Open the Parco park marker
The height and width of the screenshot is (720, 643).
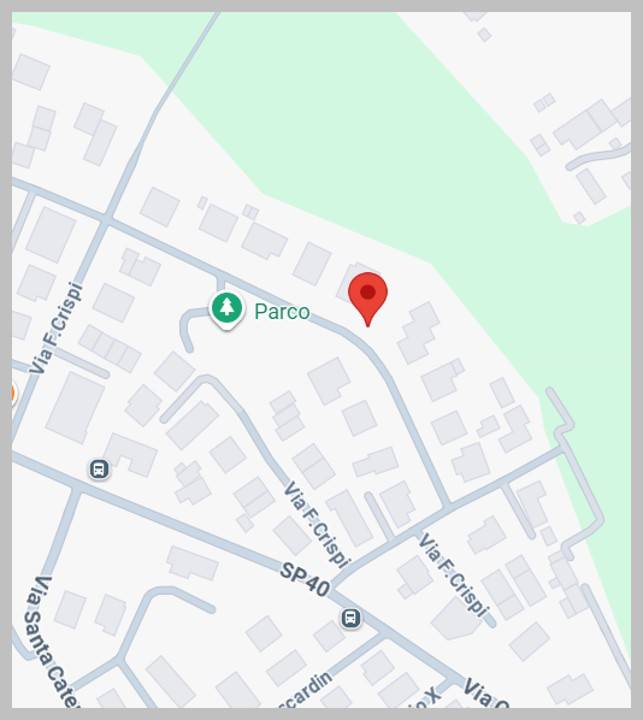(227, 308)
